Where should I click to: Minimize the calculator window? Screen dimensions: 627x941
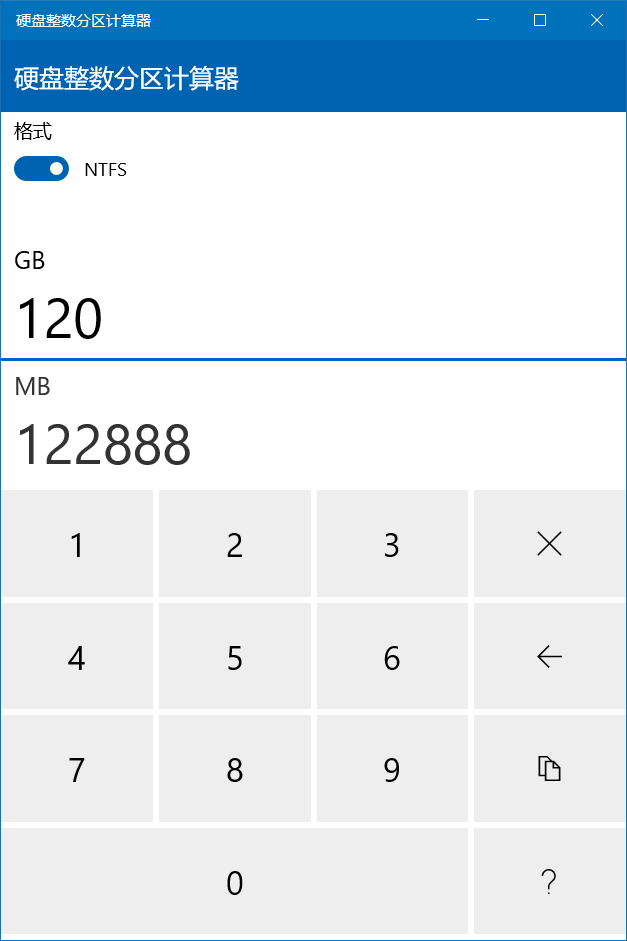tap(483, 20)
